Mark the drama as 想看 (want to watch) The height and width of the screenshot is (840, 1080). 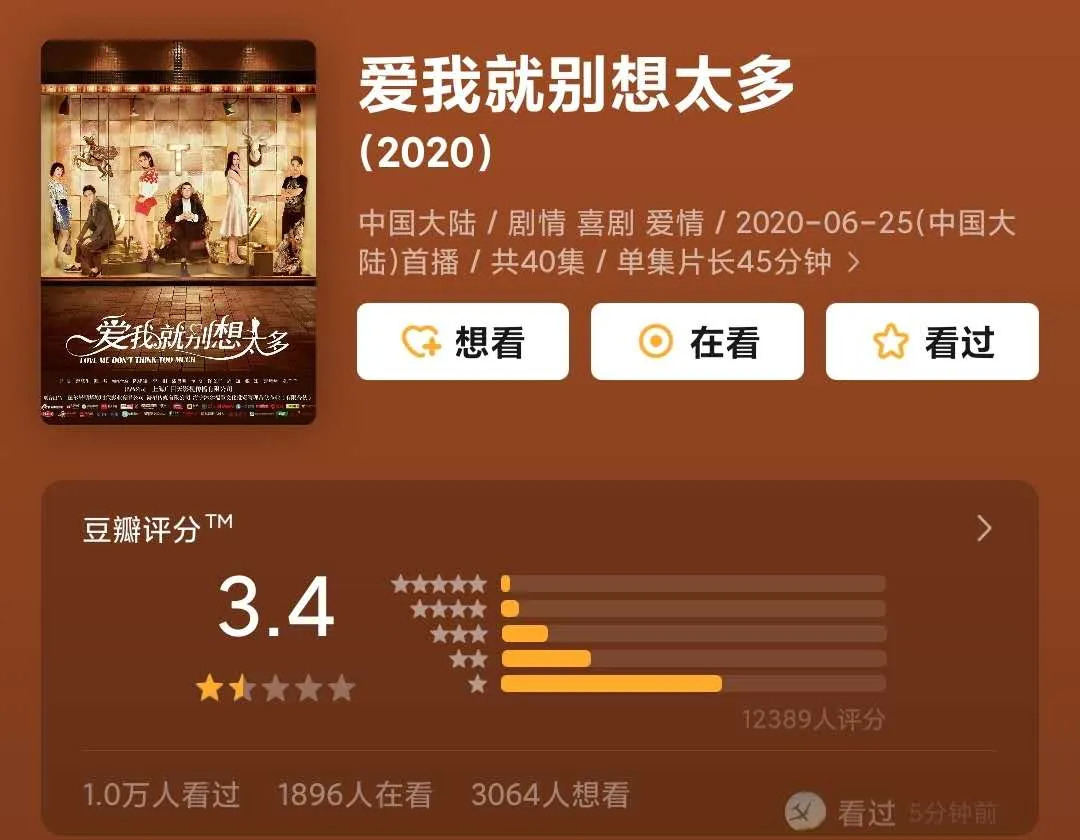coord(463,342)
